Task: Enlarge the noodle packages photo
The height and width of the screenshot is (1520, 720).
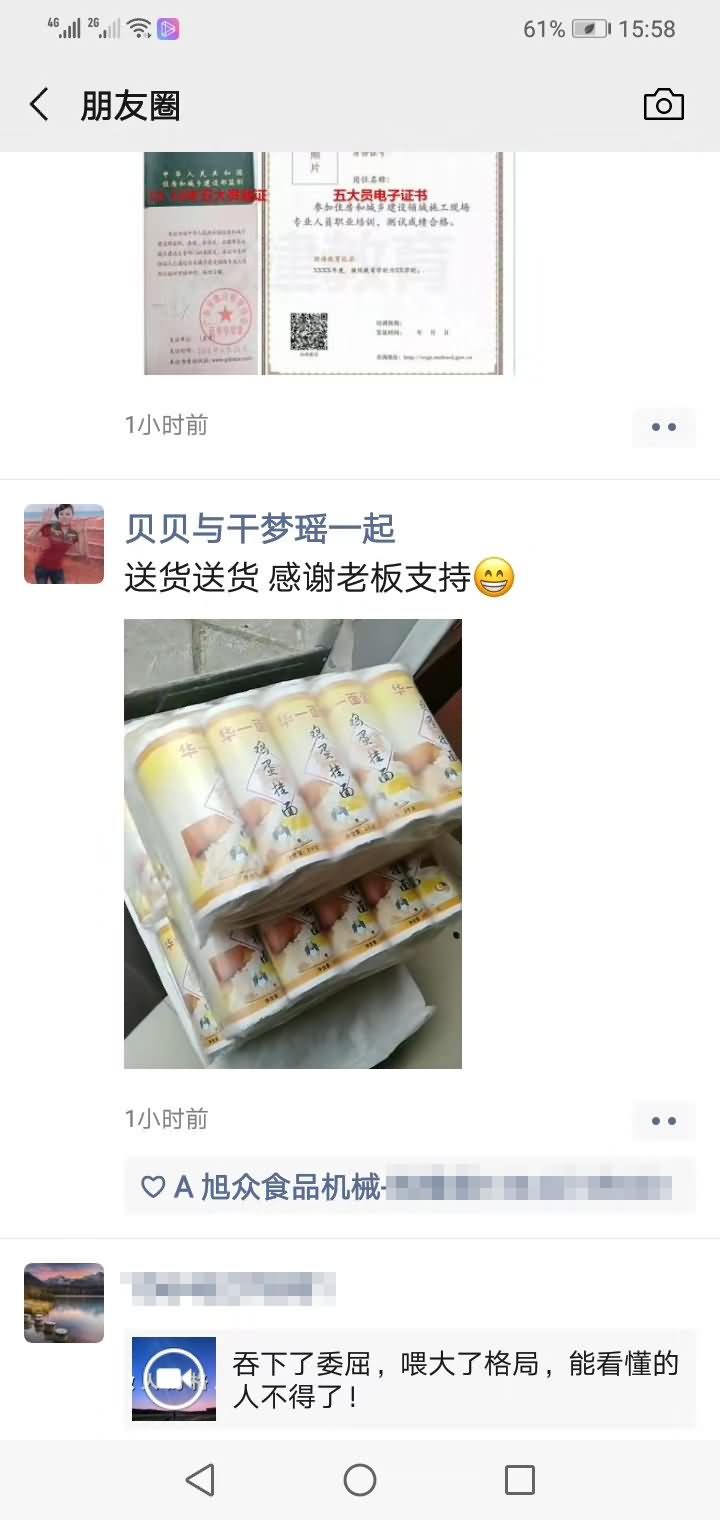Action: coord(293,843)
